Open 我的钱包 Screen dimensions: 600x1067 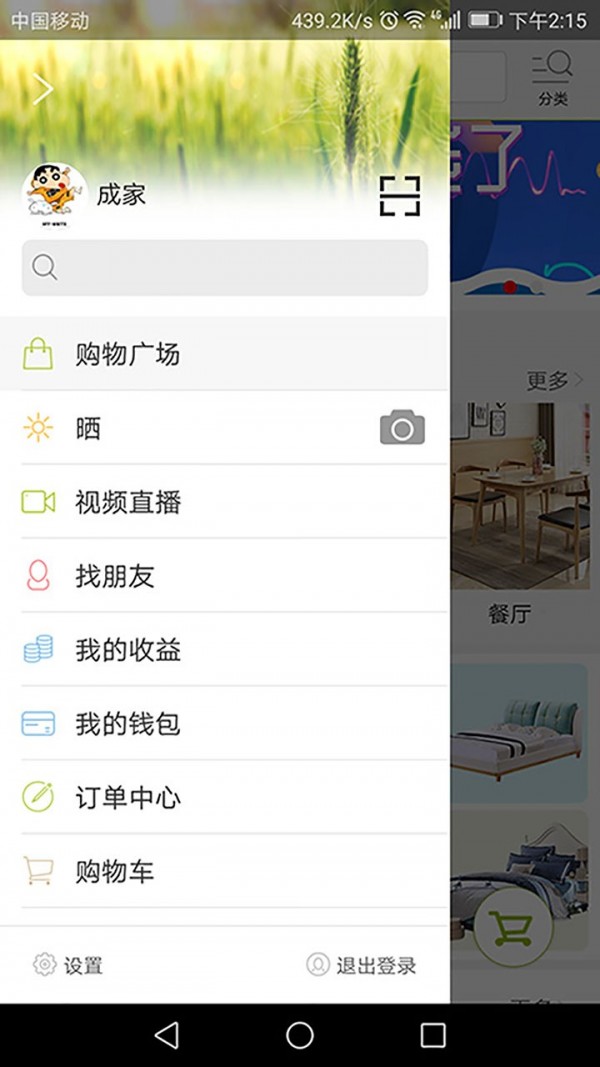pyautogui.click(x=128, y=724)
